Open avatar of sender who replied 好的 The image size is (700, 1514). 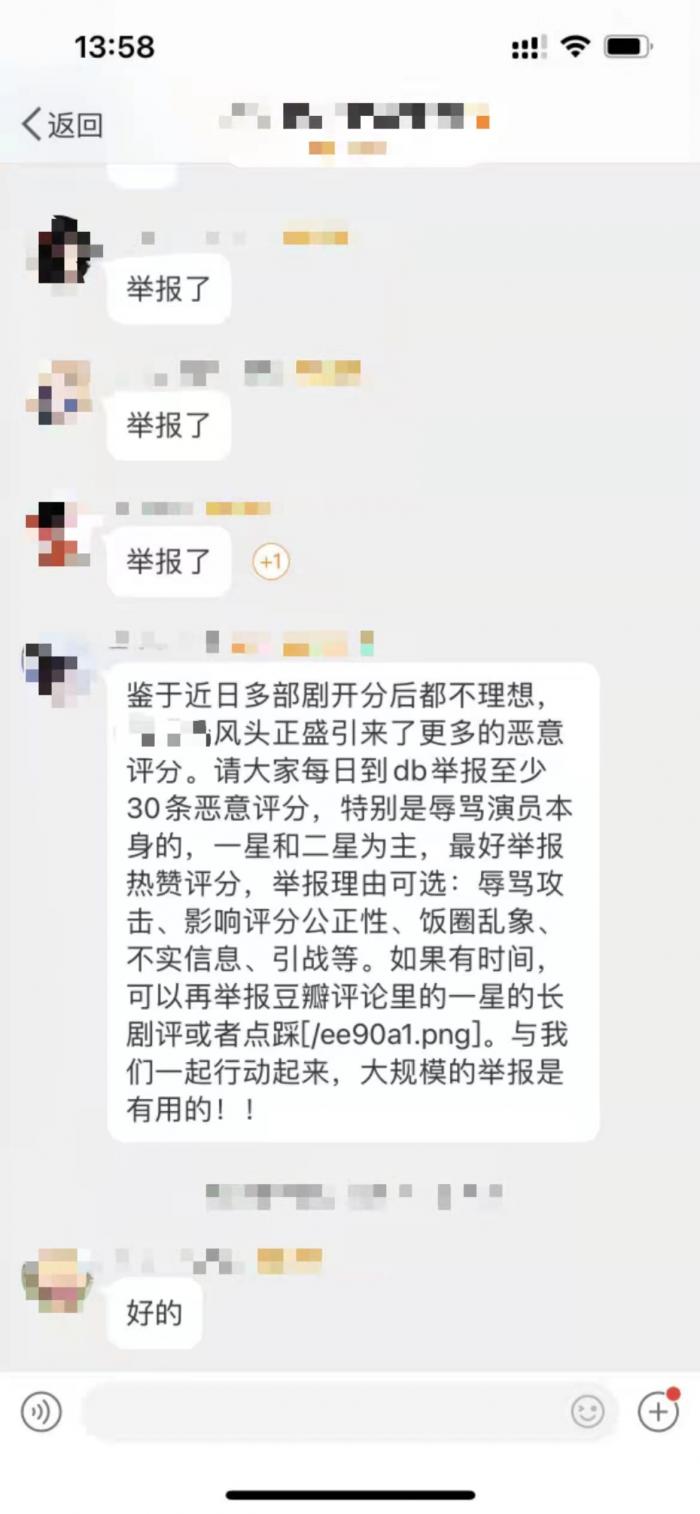pyautogui.click(x=56, y=1279)
